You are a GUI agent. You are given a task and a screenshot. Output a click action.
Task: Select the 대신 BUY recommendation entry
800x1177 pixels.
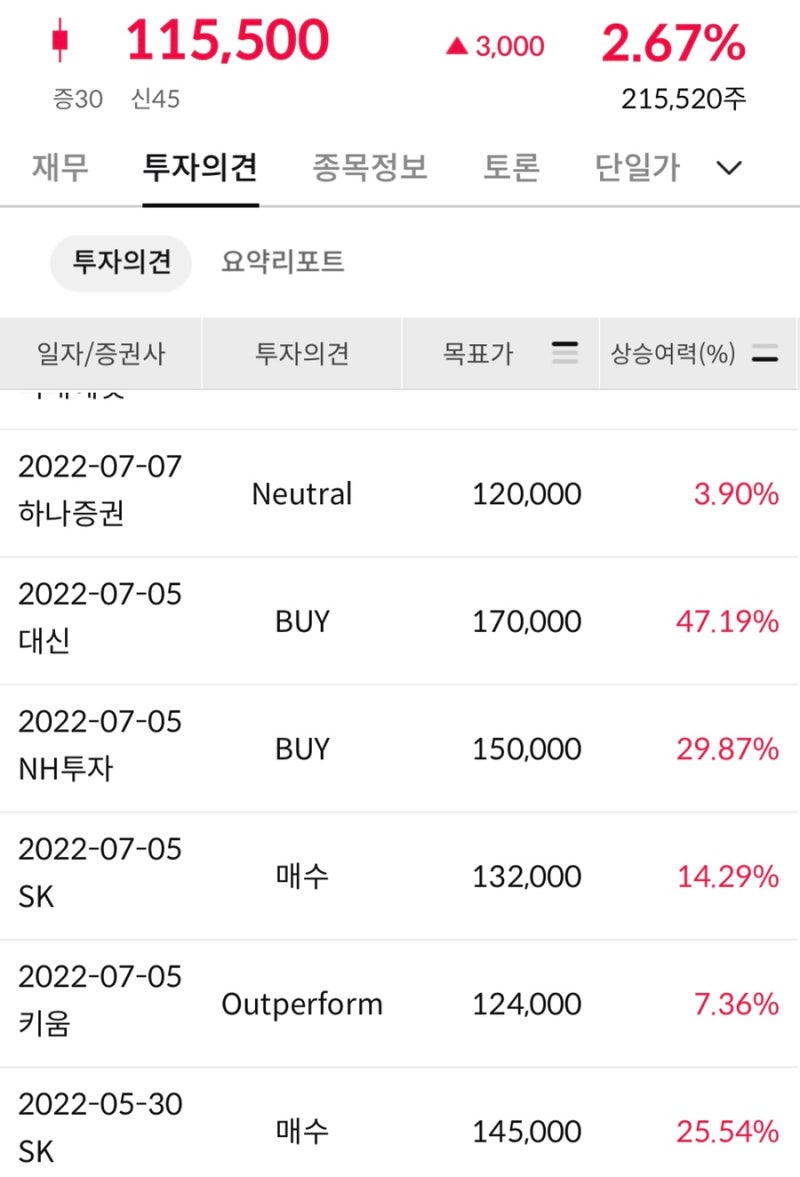coord(400,620)
